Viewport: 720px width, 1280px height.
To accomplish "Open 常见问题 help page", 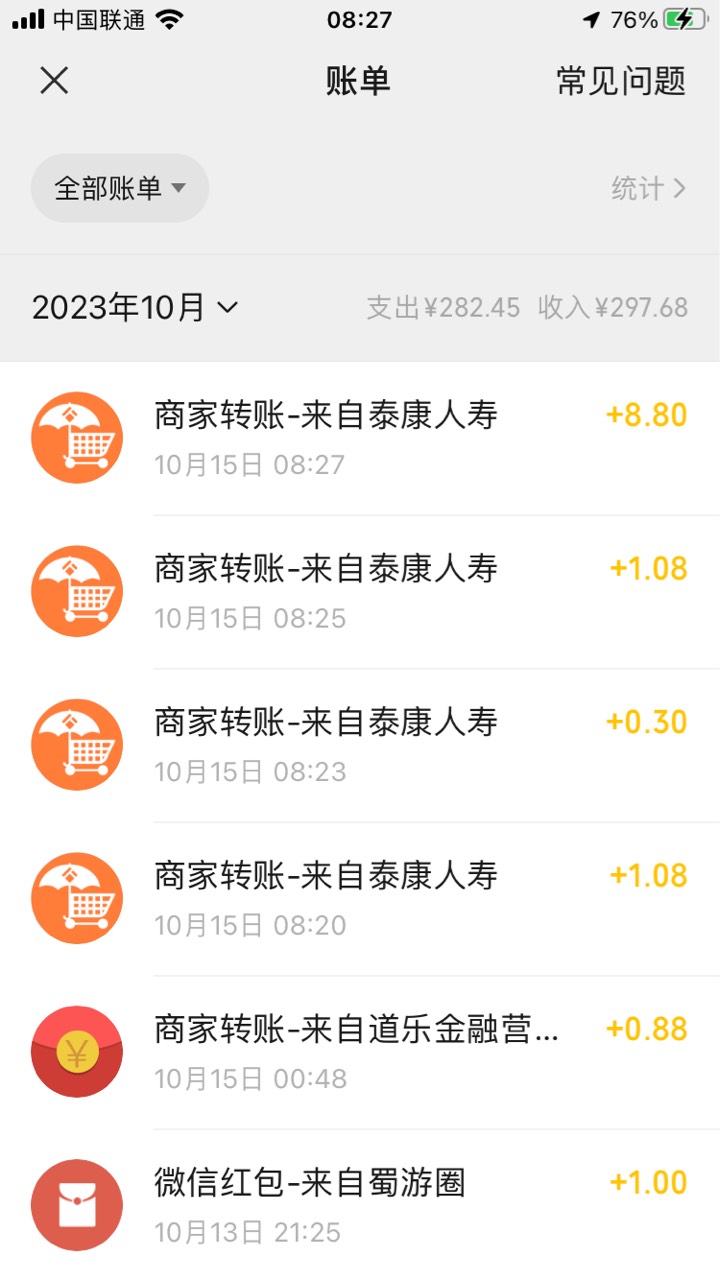I will (x=621, y=81).
